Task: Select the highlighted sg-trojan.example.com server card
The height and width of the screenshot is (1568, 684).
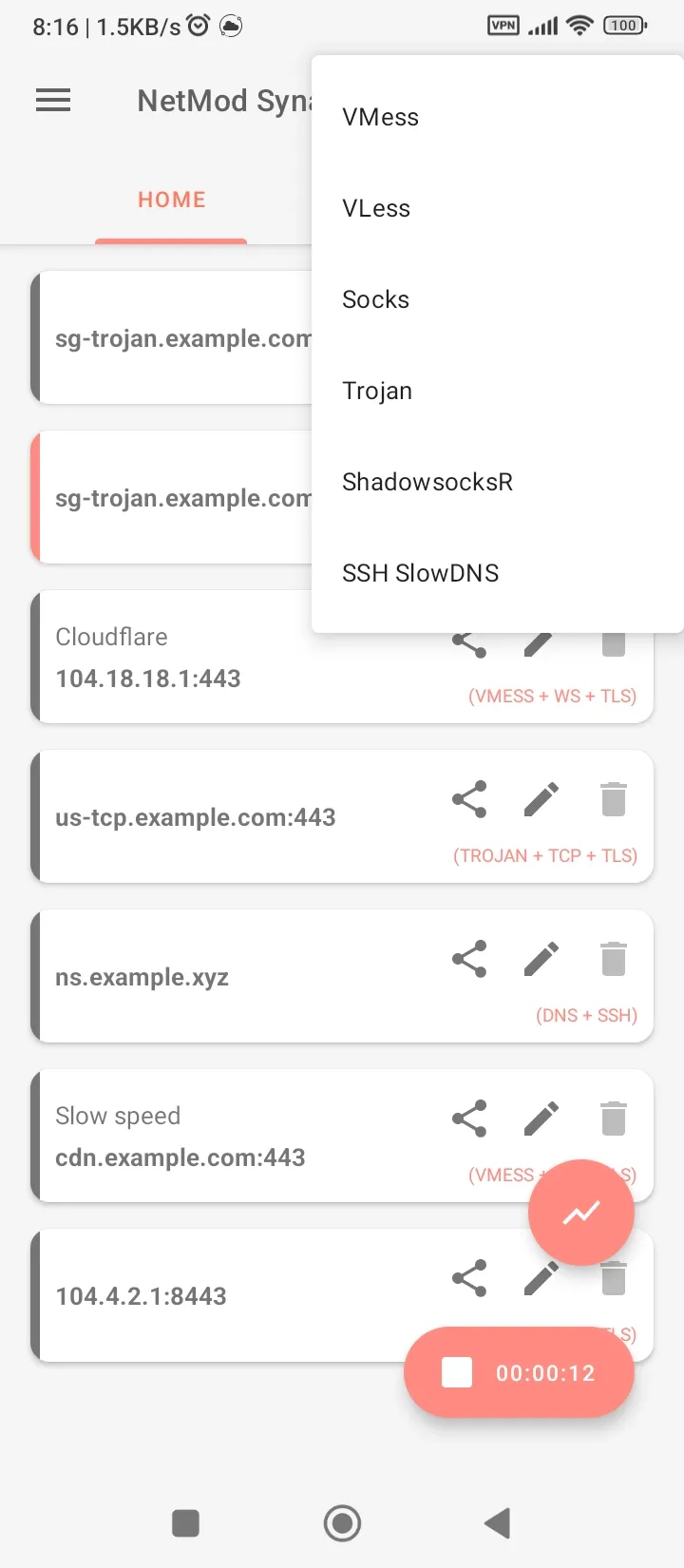Action: tap(171, 497)
